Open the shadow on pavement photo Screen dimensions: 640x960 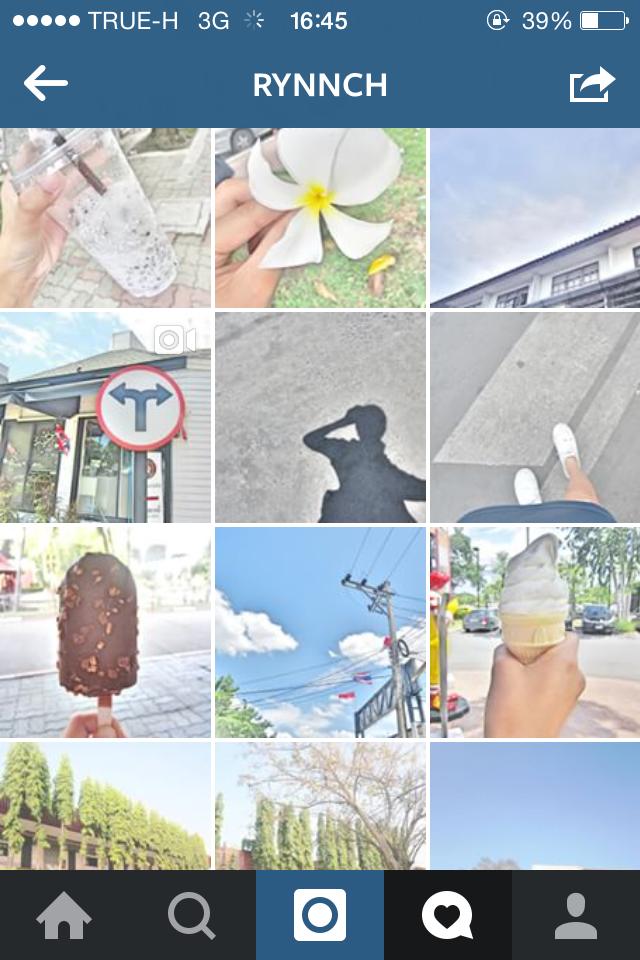click(320, 417)
